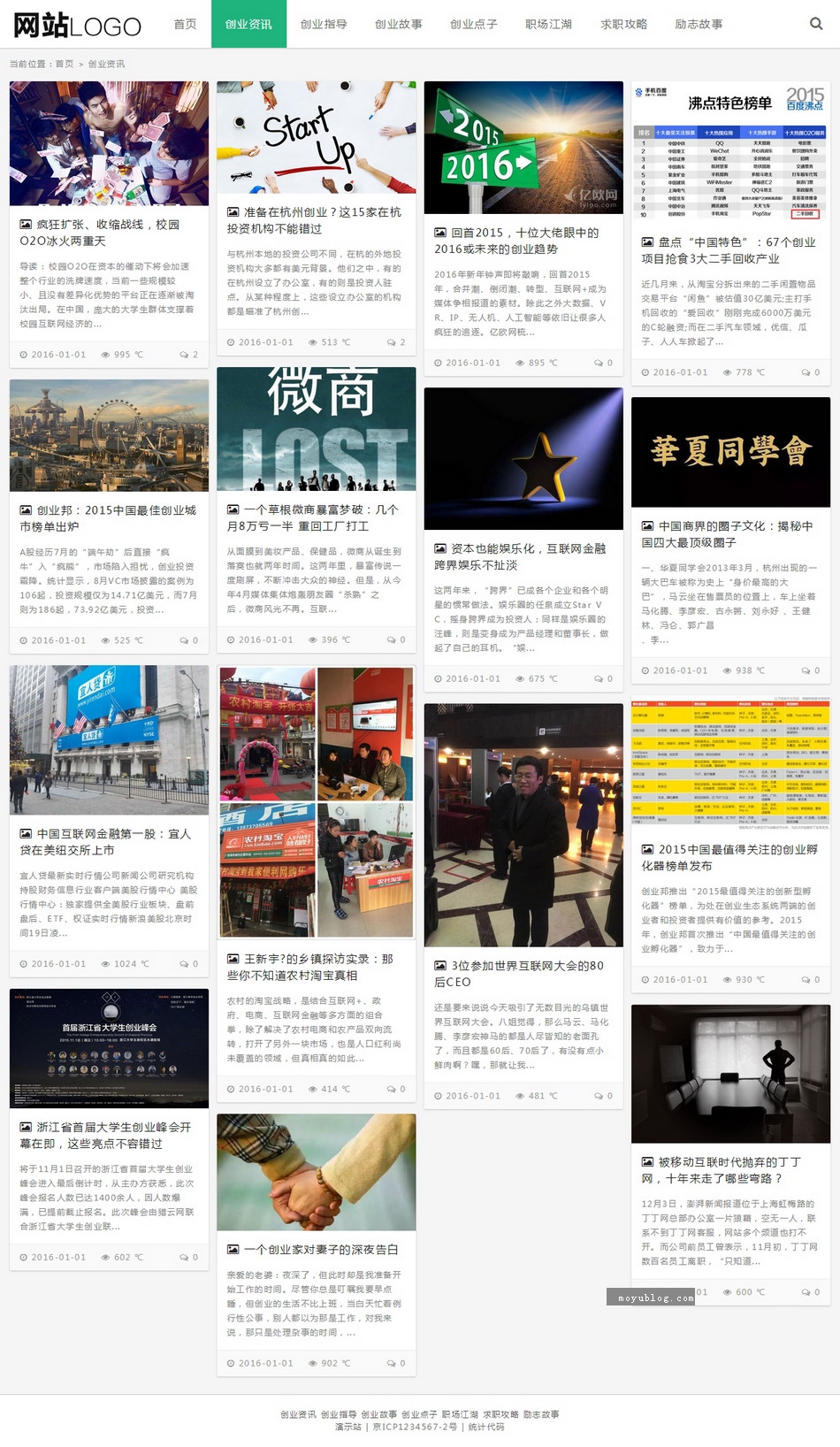Tap the 统计代码 footer link

click(486, 1427)
